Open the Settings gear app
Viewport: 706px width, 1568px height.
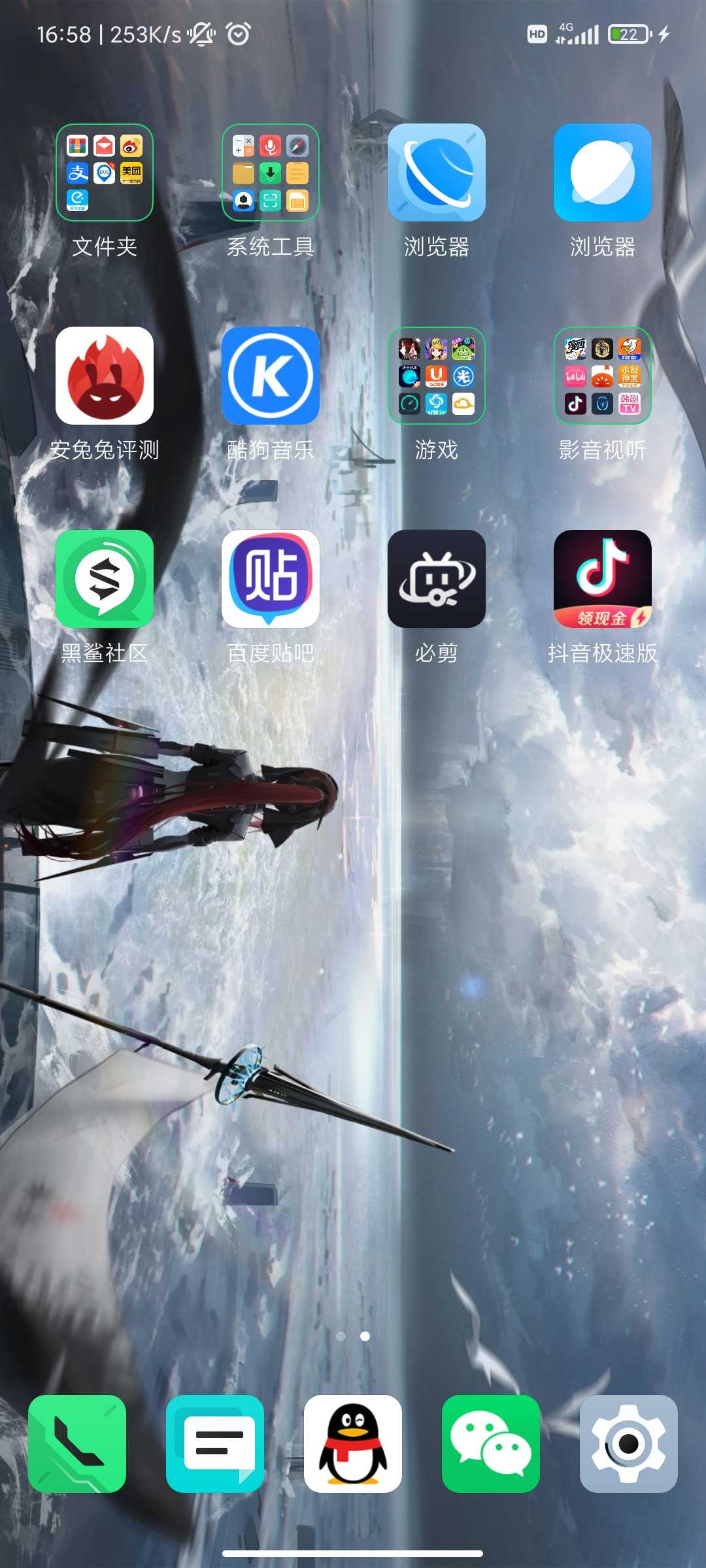point(629,1444)
